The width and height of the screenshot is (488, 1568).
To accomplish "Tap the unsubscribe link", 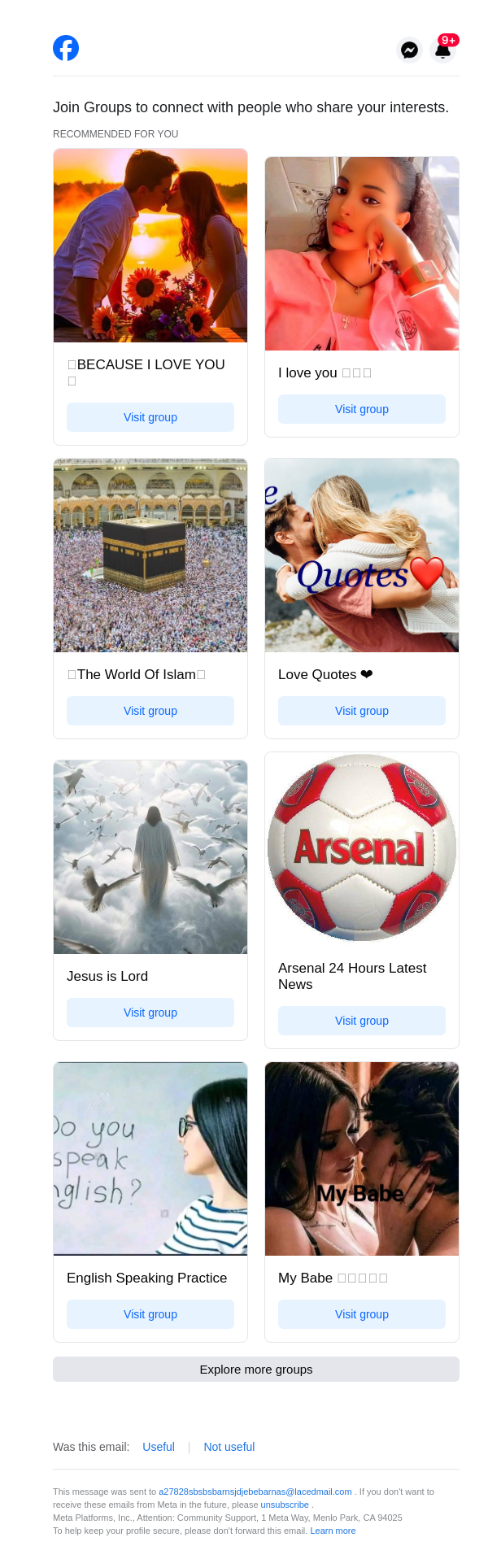I will pos(285,1505).
